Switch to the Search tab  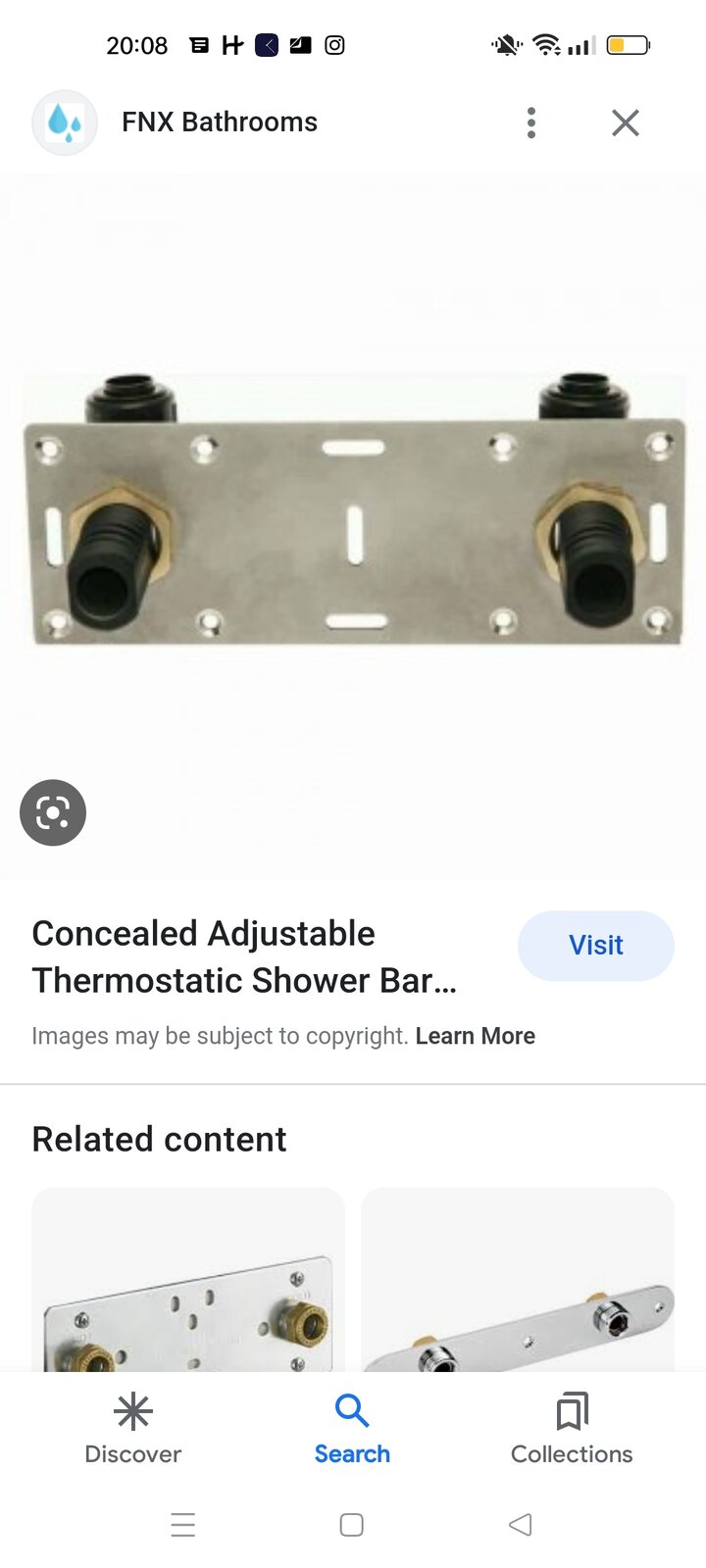(x=352, y=1429)
